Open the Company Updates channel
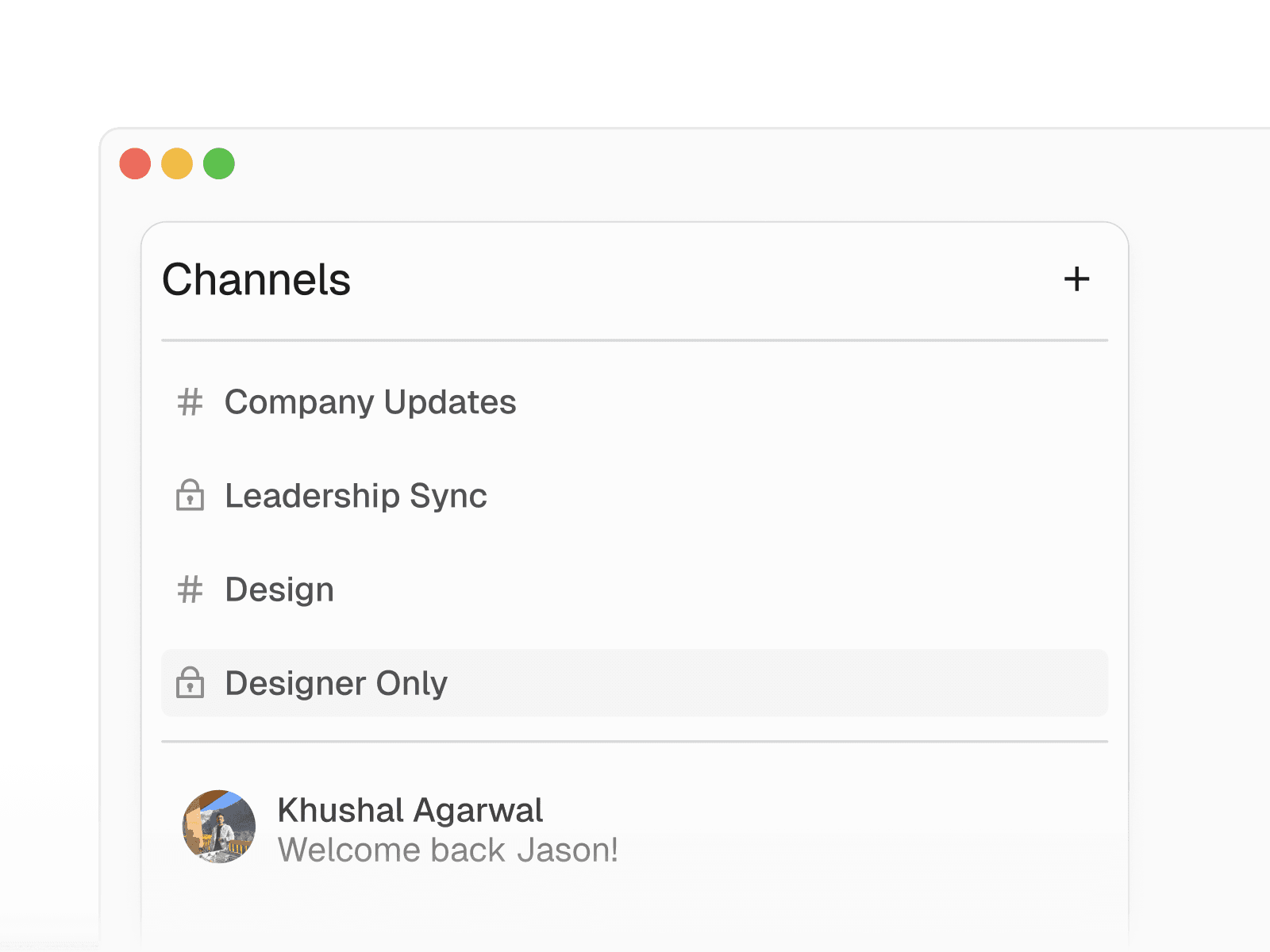 pyautogui.click(x=370, y=402)
